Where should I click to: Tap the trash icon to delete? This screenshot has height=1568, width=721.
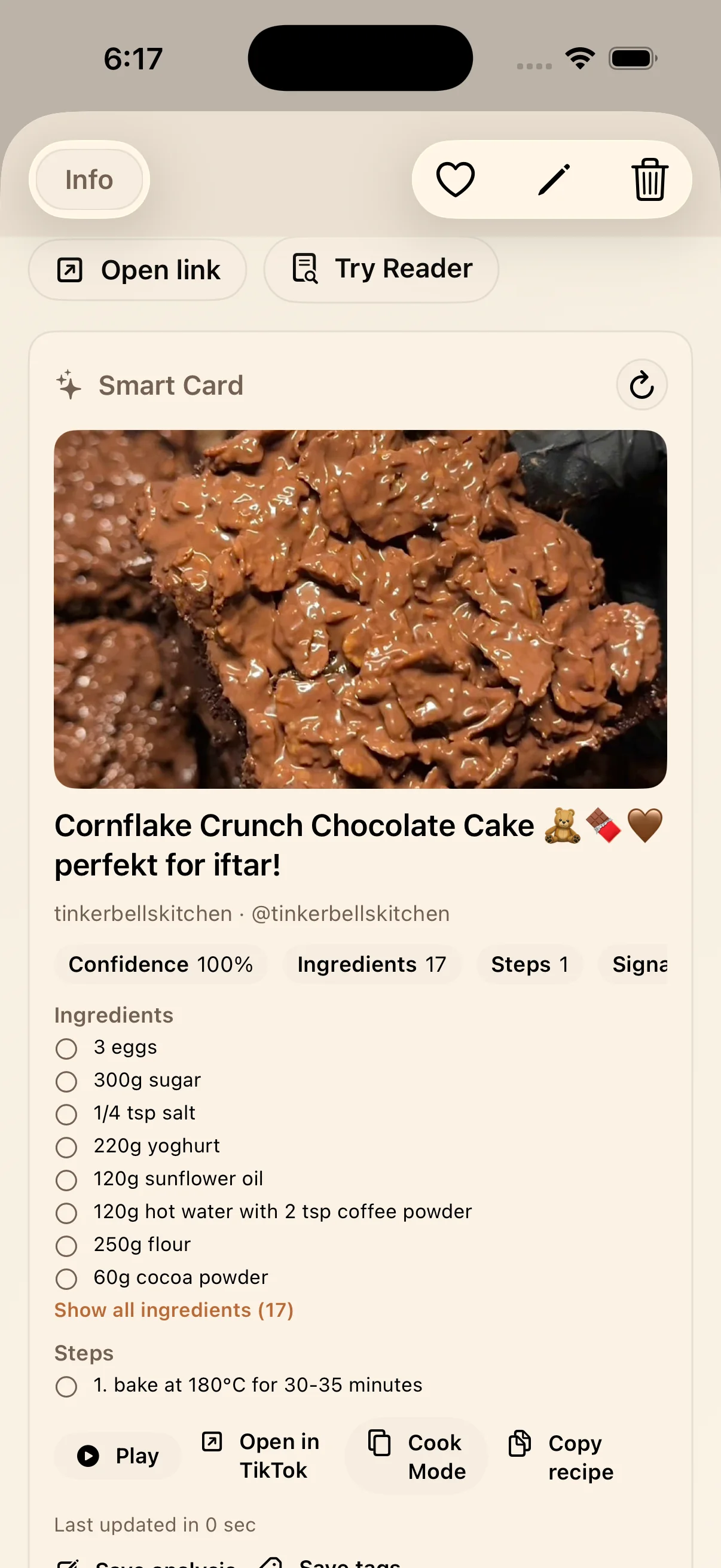(649, 178)
